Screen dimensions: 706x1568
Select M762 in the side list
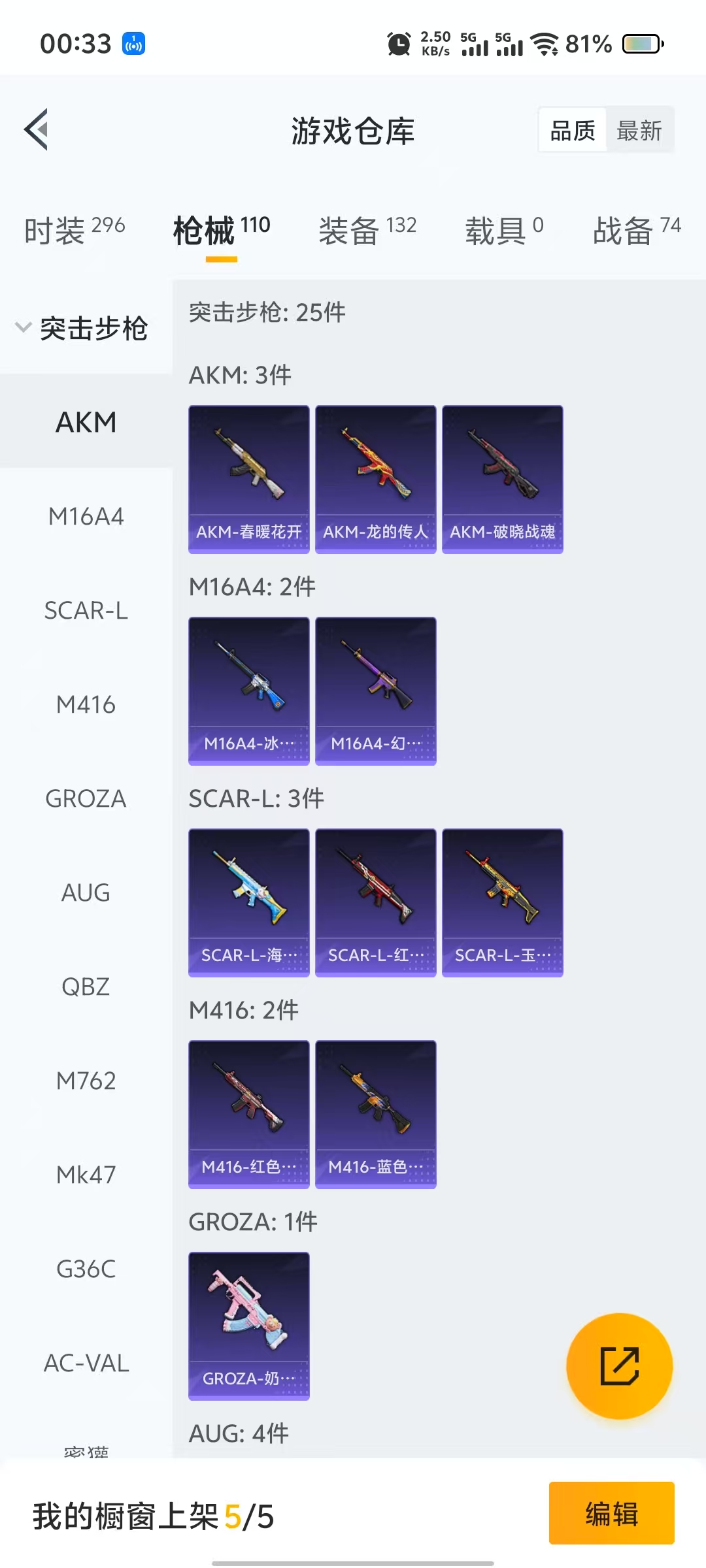(x=86, y=1081)
